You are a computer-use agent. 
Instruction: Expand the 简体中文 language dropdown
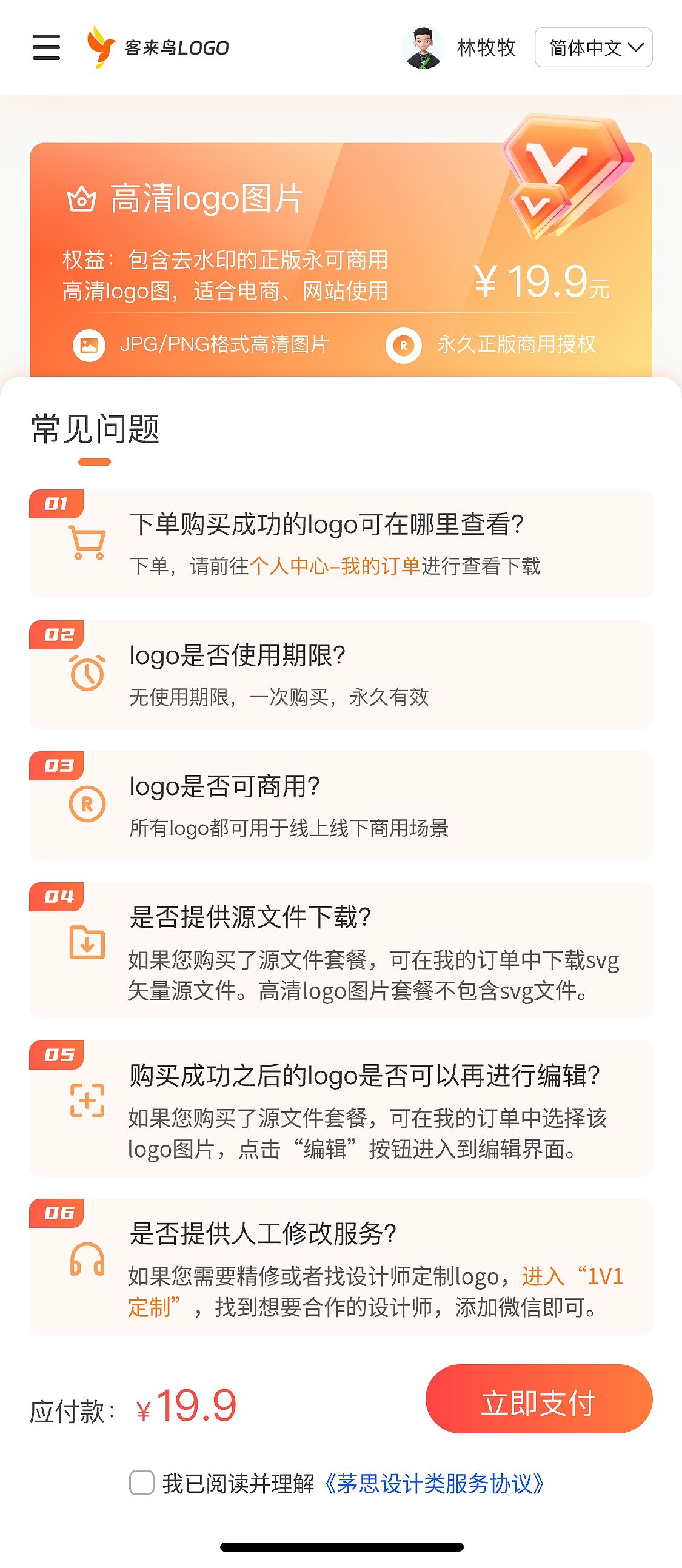point(593,47)
